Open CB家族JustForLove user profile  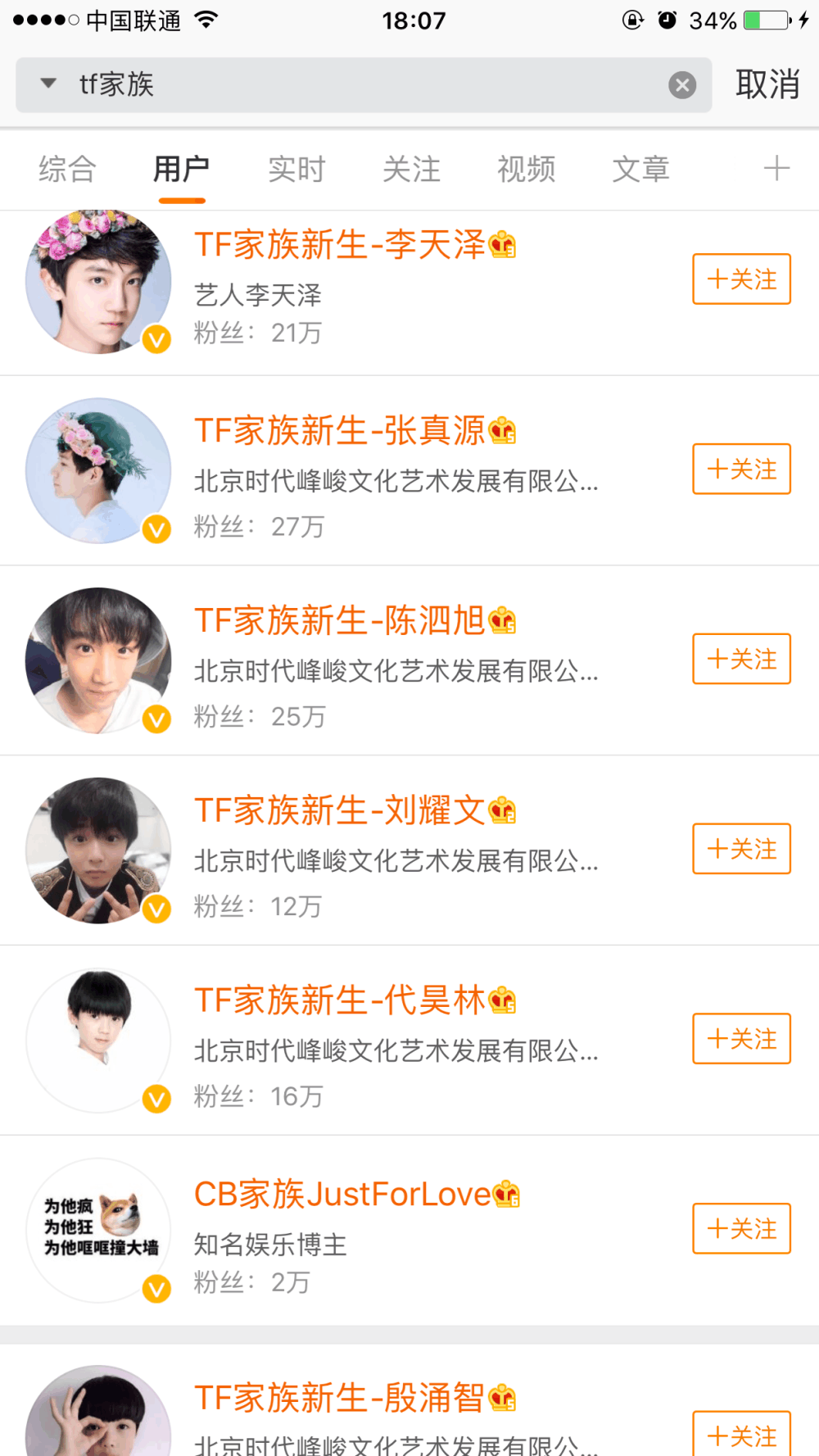342,1195
